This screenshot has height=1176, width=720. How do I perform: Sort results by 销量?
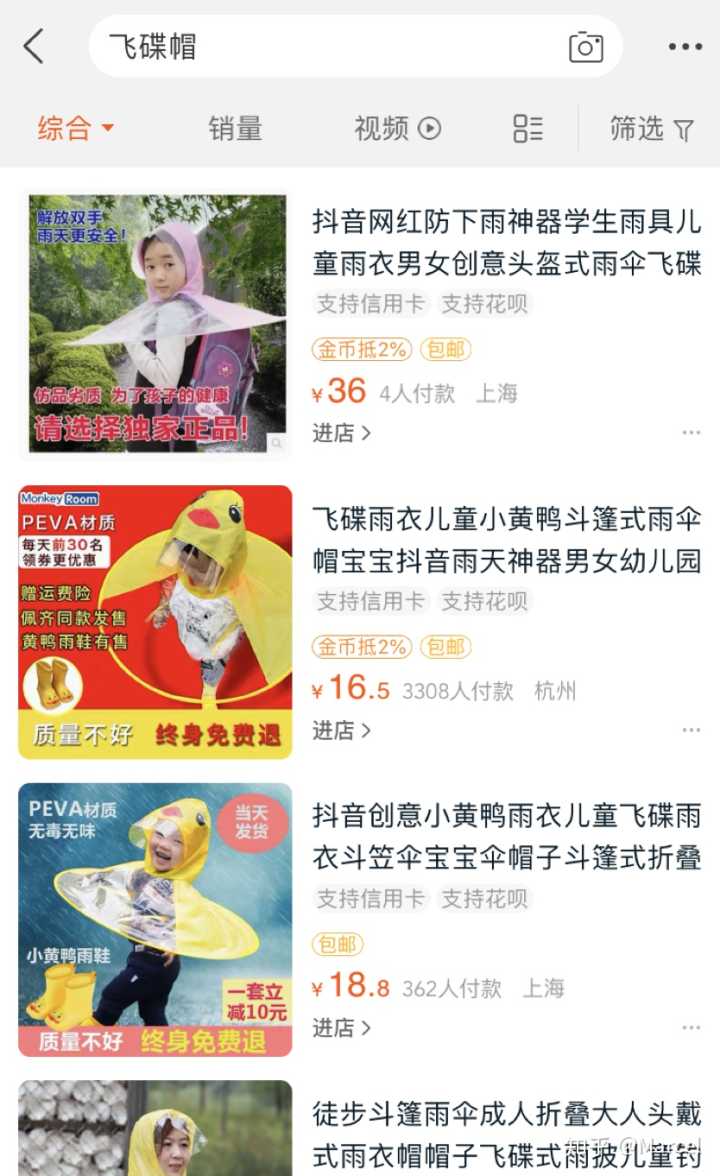[x=235, y=128]
